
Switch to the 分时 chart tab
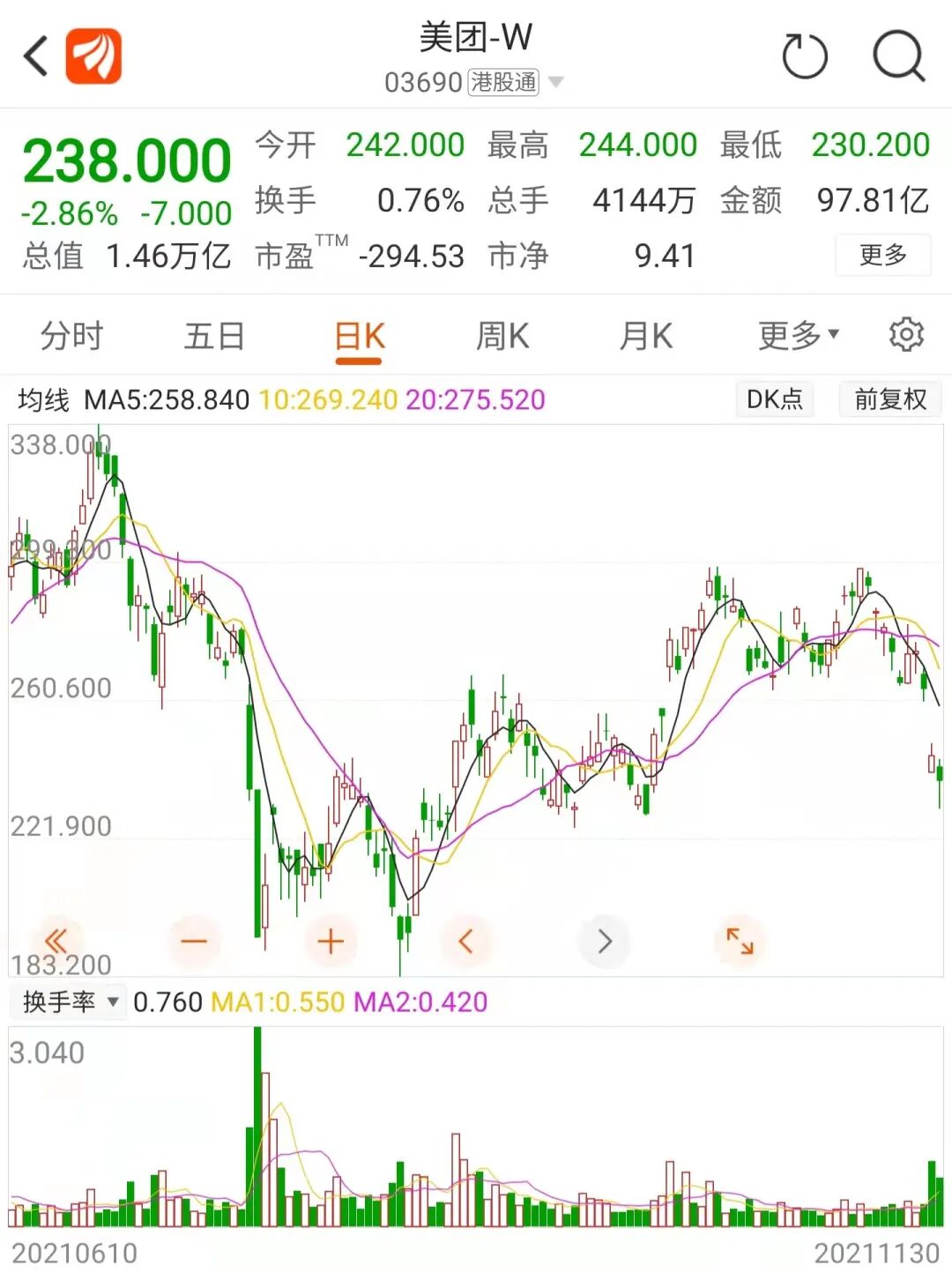click(x=71, y=336)
